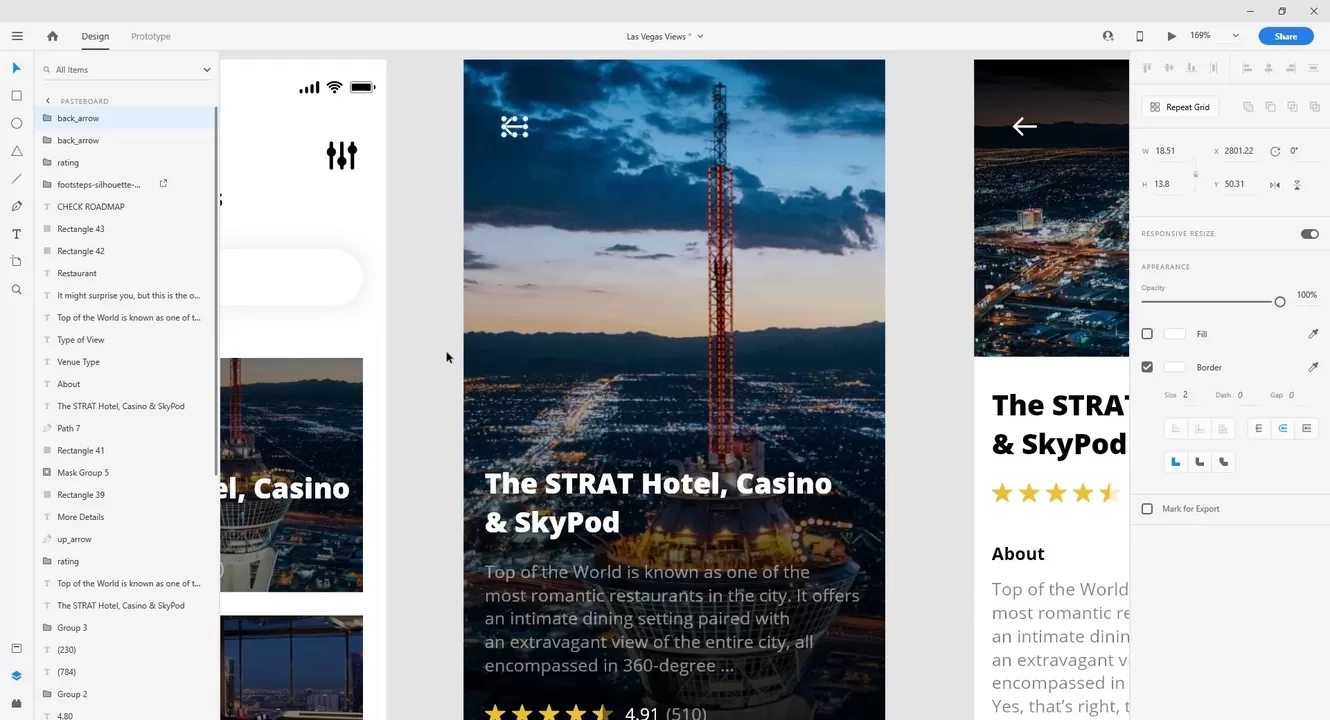Screen dimensions: 1330x720
Task: Select the Ellipse tool
Action: (x=16, y=124)
